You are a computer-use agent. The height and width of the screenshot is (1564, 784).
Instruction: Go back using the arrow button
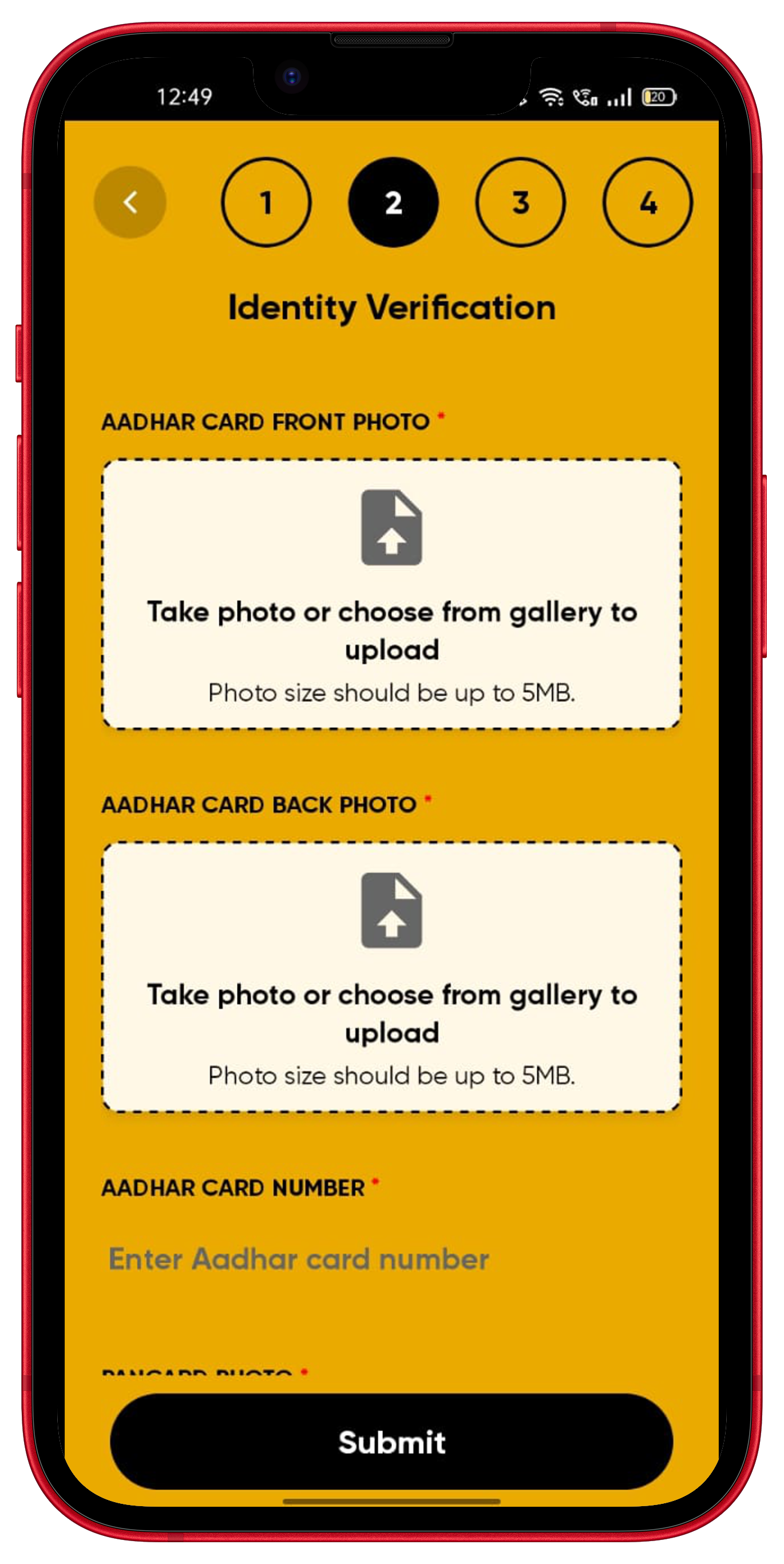point(130,202)
